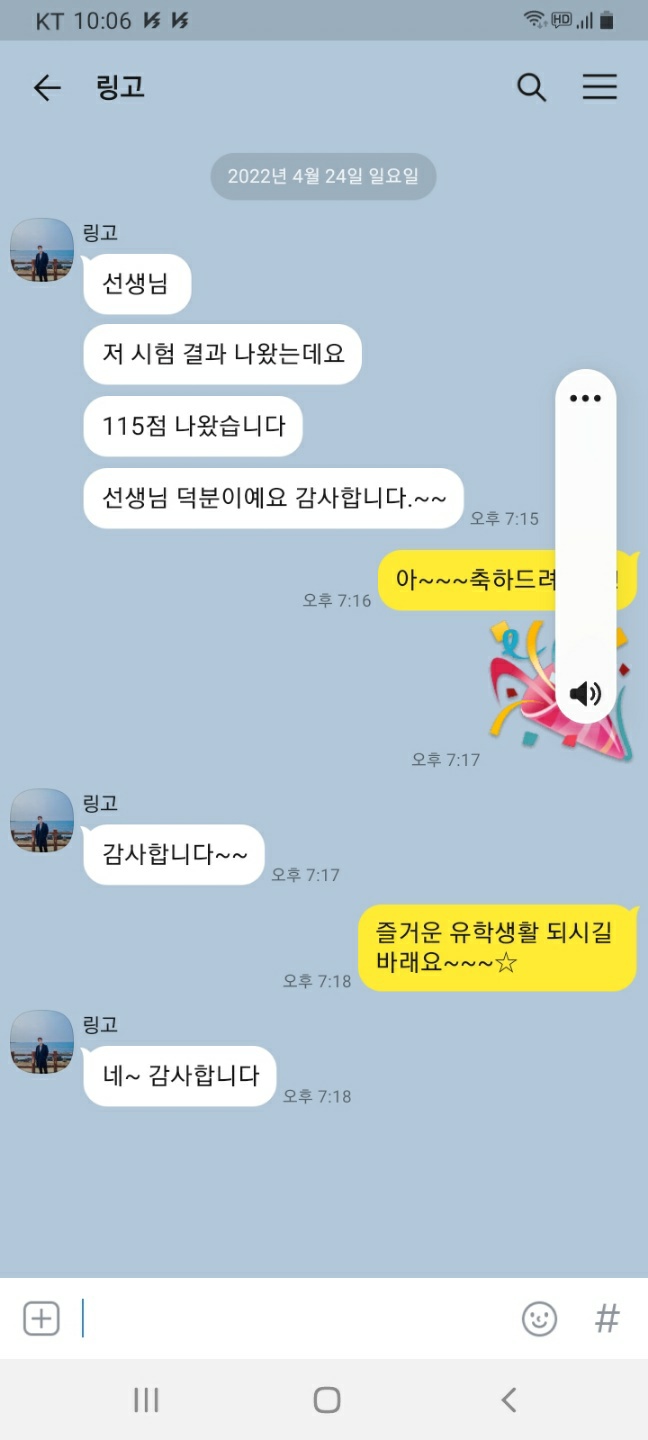Image resolution: width=648 pixels, height=1440 pixels.
Task: Go back from the 링고 chat
Action: pos(47,88)
